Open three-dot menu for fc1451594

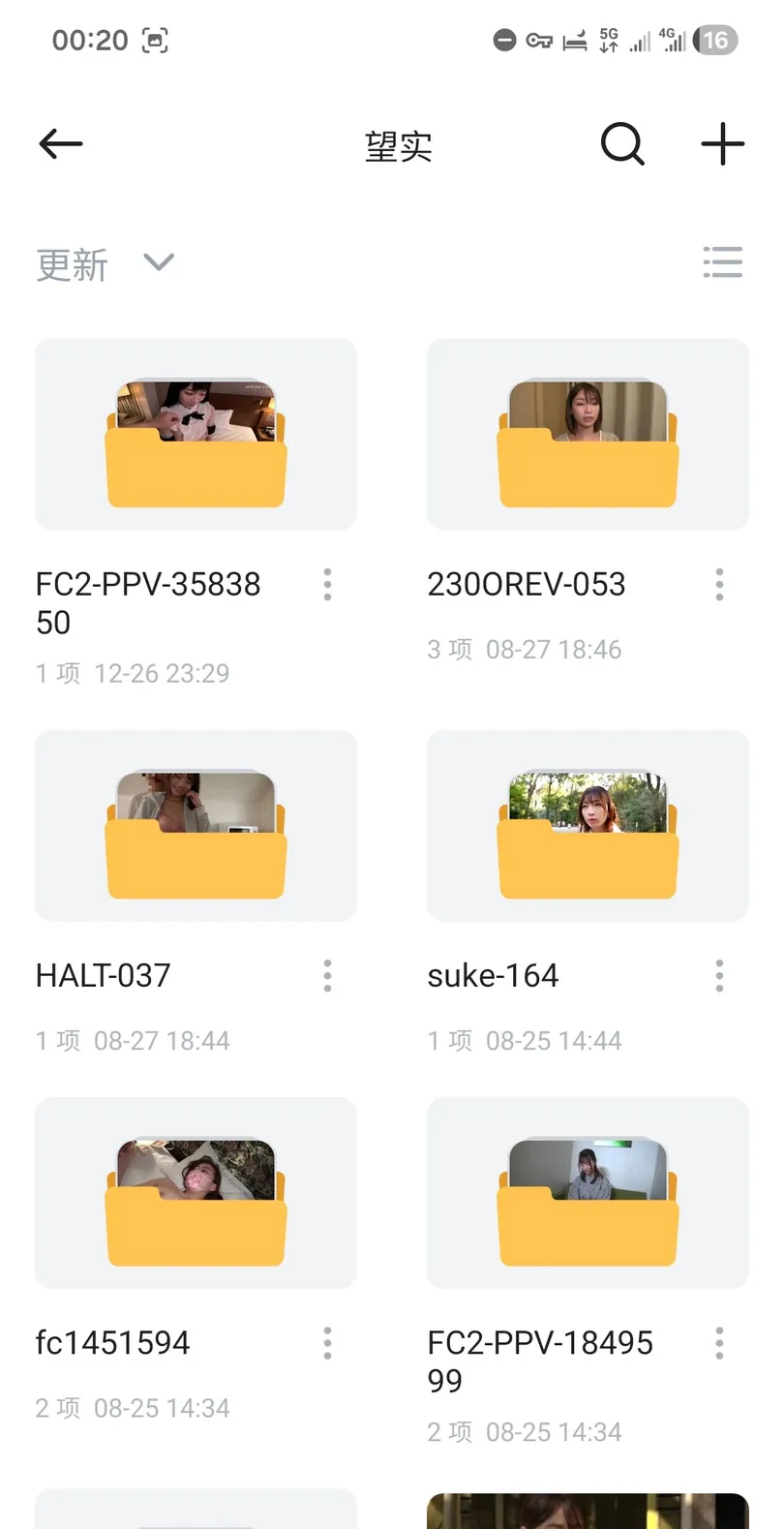tap(327, 1343)
